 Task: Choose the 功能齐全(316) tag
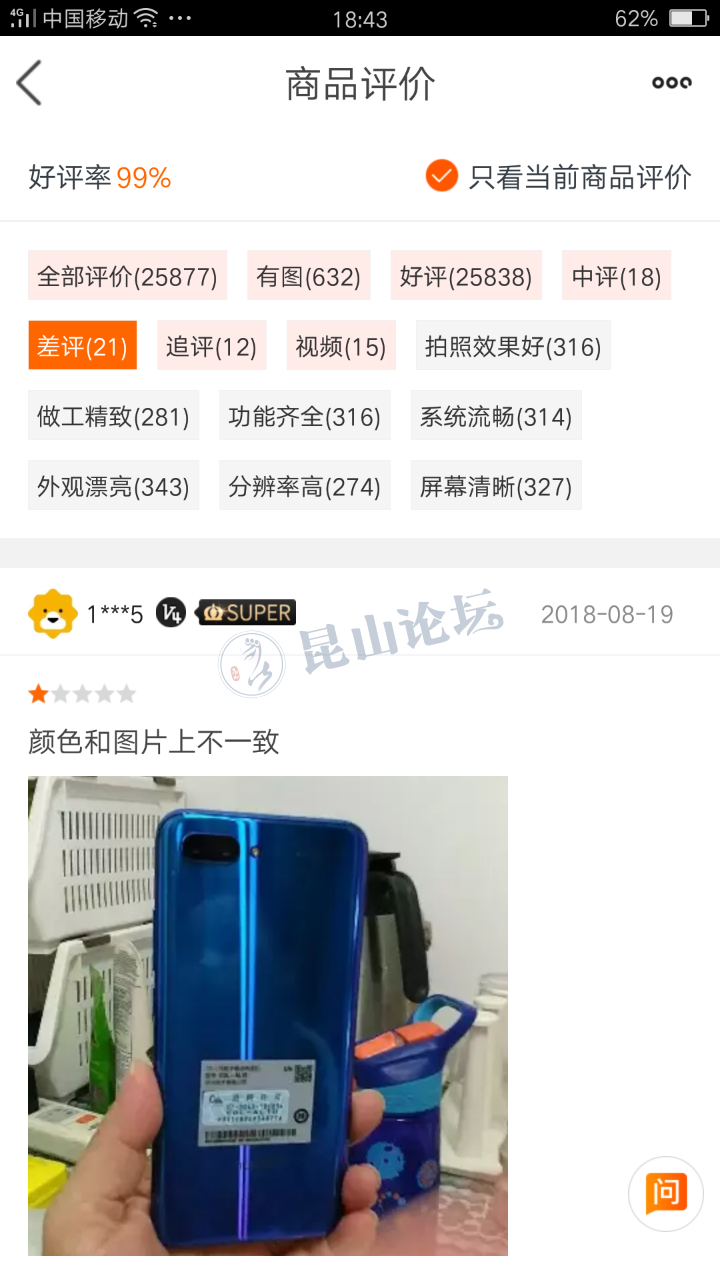click(304, 416)
